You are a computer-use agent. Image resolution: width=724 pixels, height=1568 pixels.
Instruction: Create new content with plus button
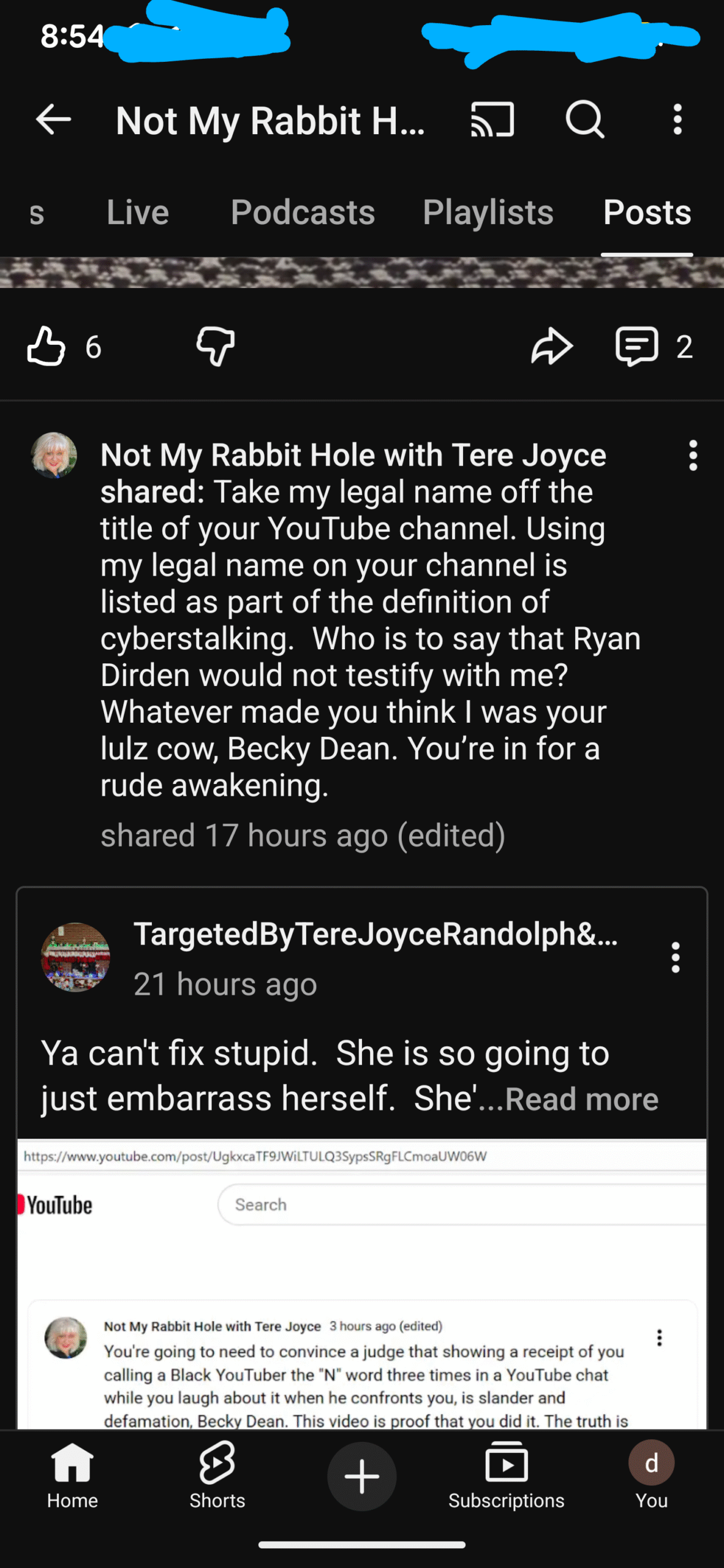click(361, 1477)
